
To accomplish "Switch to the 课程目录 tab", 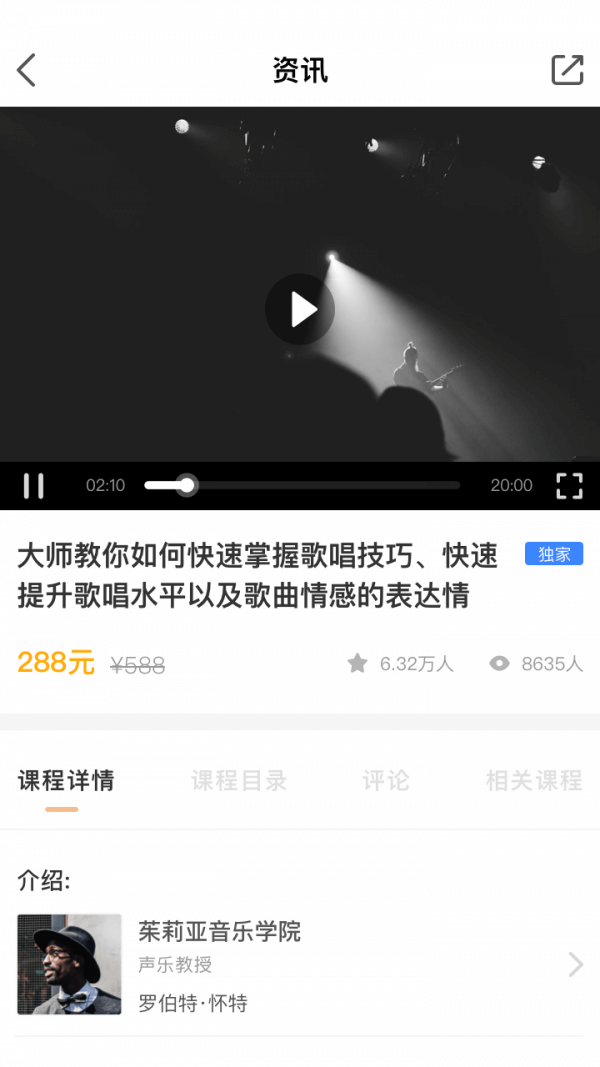I will 239,781.
